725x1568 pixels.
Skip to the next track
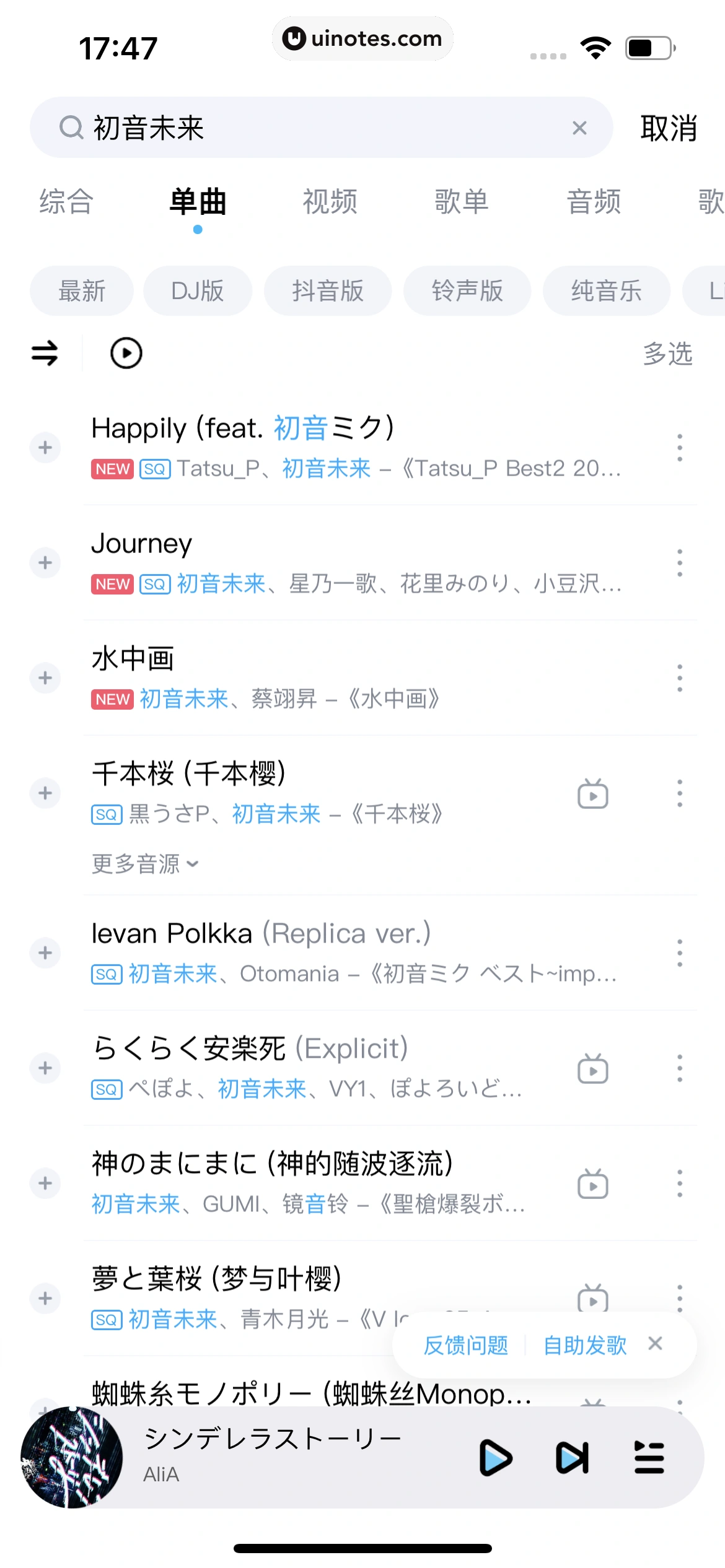572,1458
